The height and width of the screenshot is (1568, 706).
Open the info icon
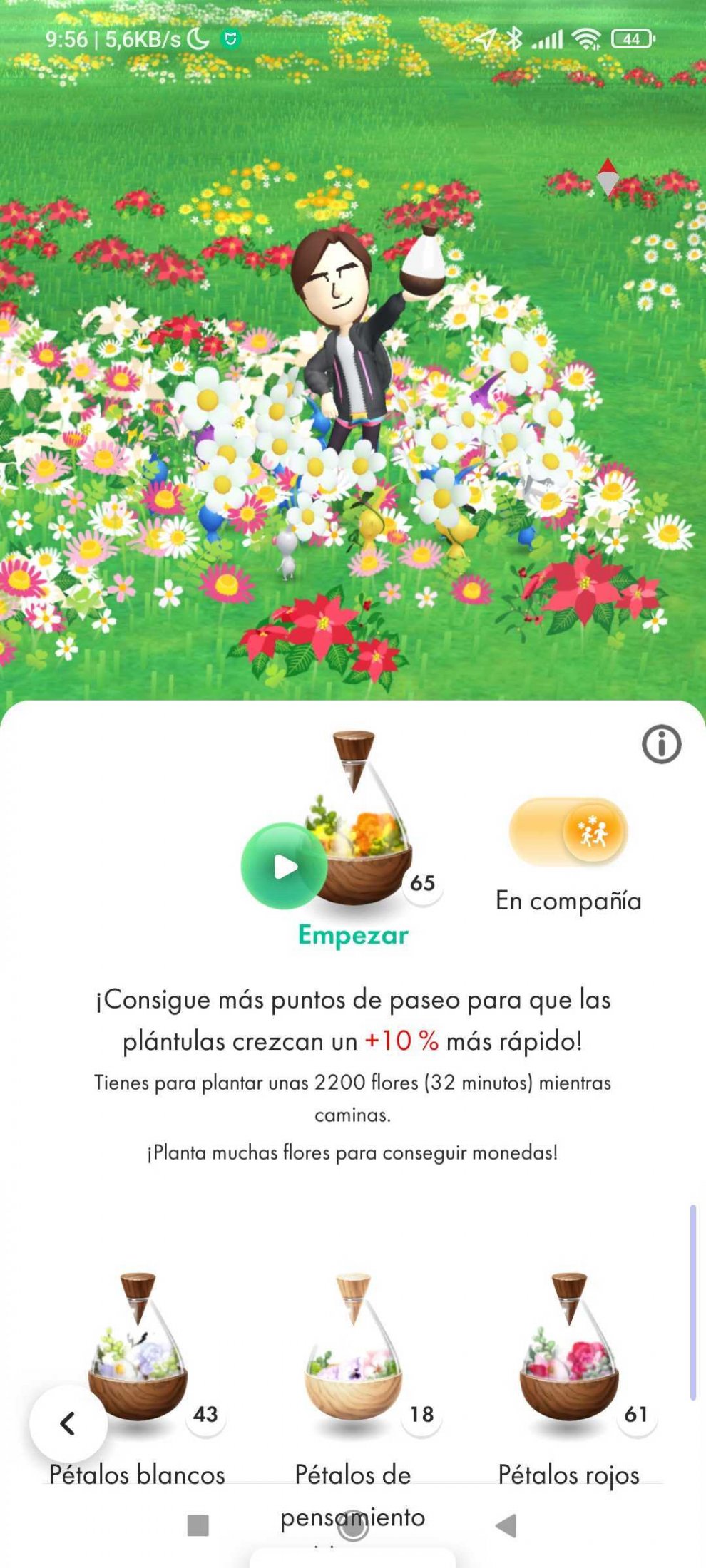(661, 746)
